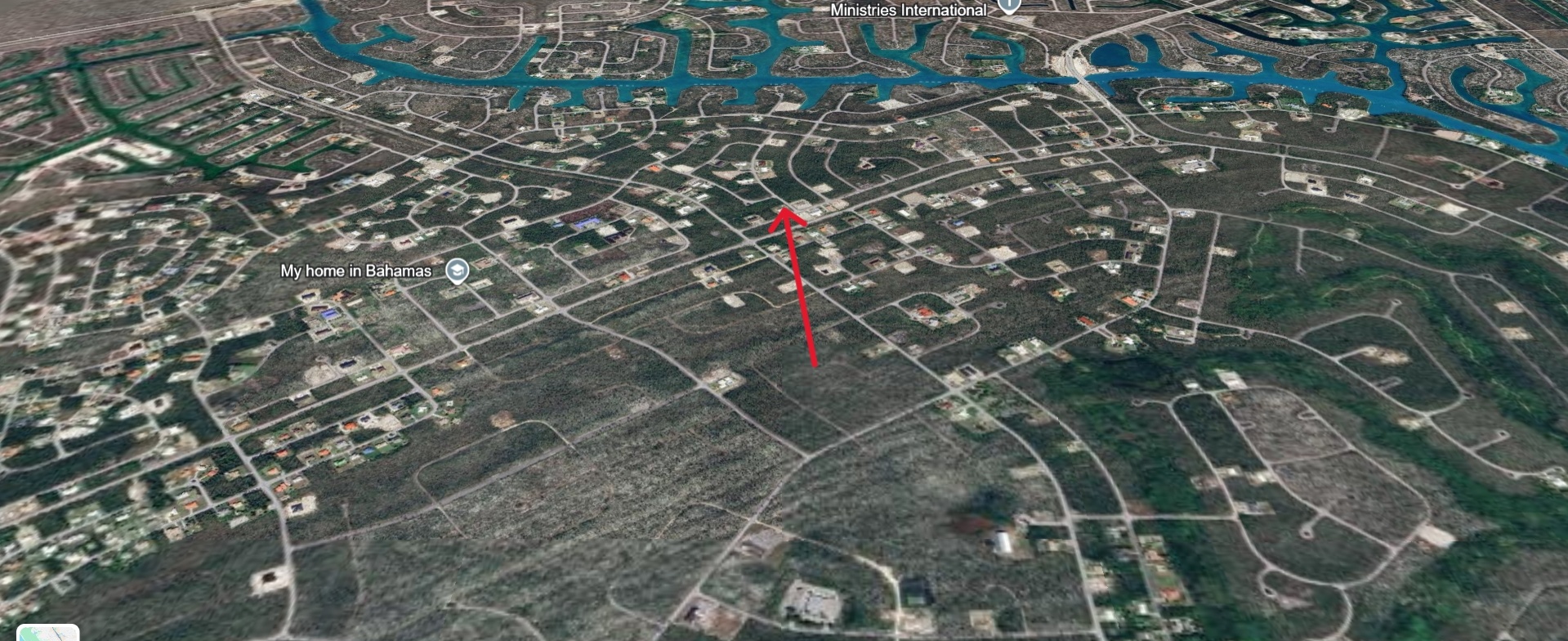Select the Ministries International map marker

click(1010, 6)
